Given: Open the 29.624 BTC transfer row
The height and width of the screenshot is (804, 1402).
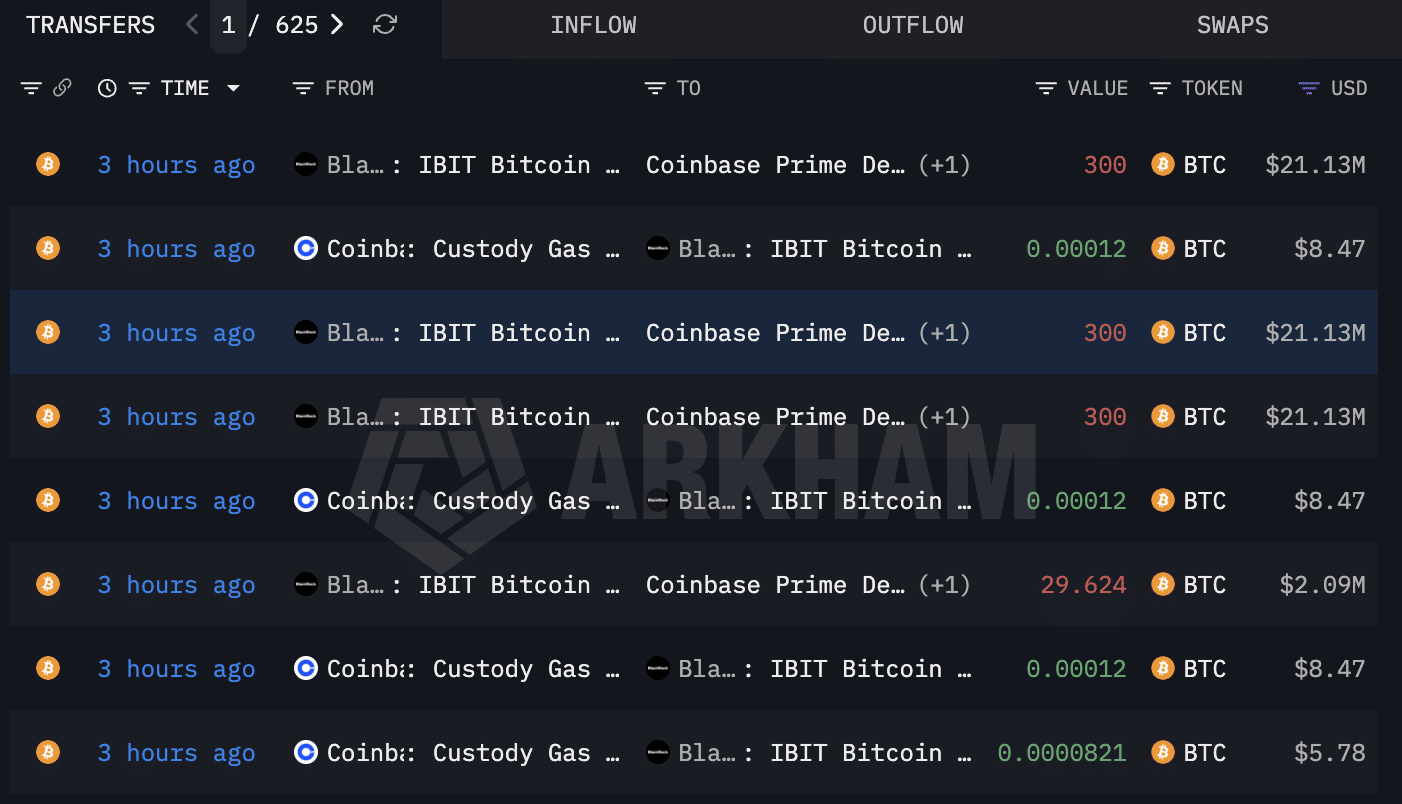Looking at the screenshot, I should [1083, 585].
